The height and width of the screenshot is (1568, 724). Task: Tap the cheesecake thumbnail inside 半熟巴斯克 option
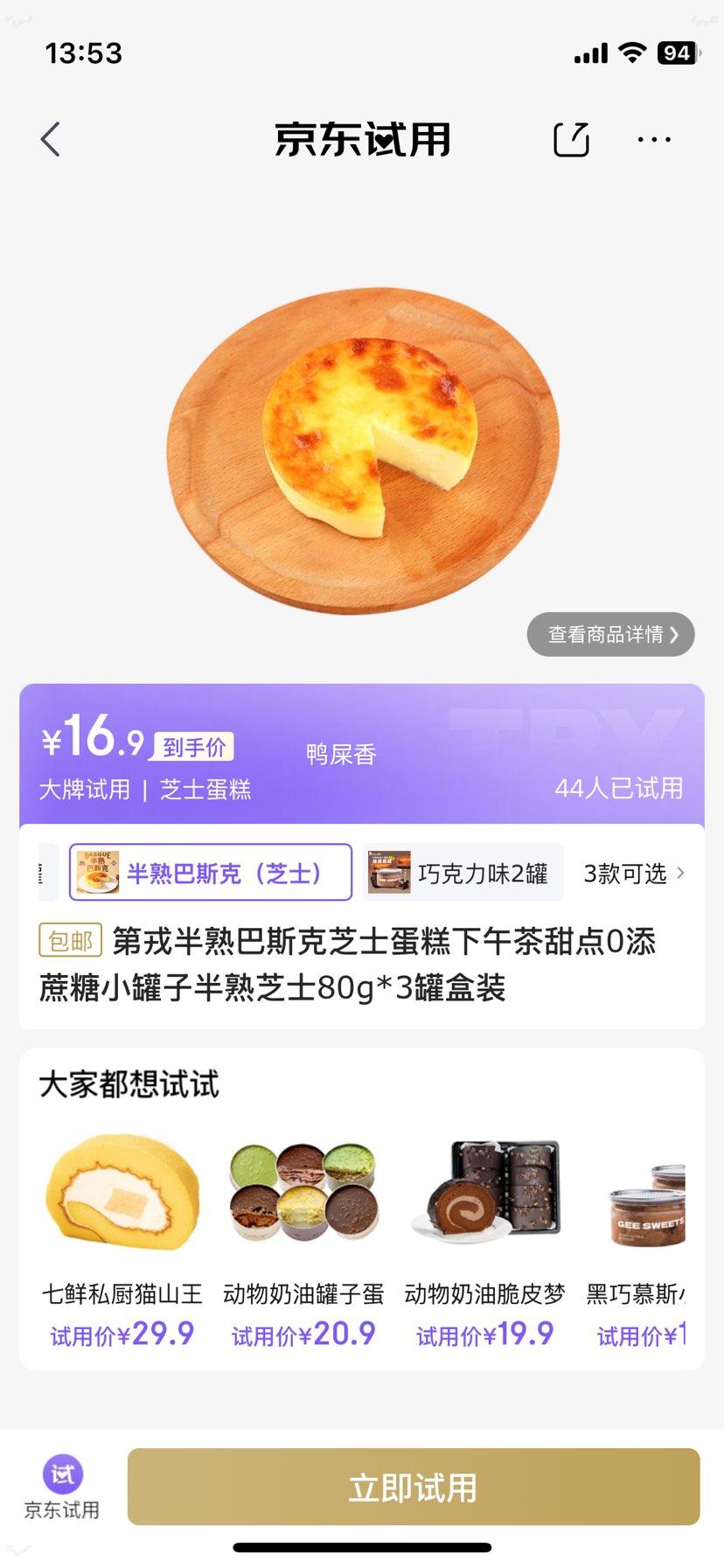click(x=102, y=872)
